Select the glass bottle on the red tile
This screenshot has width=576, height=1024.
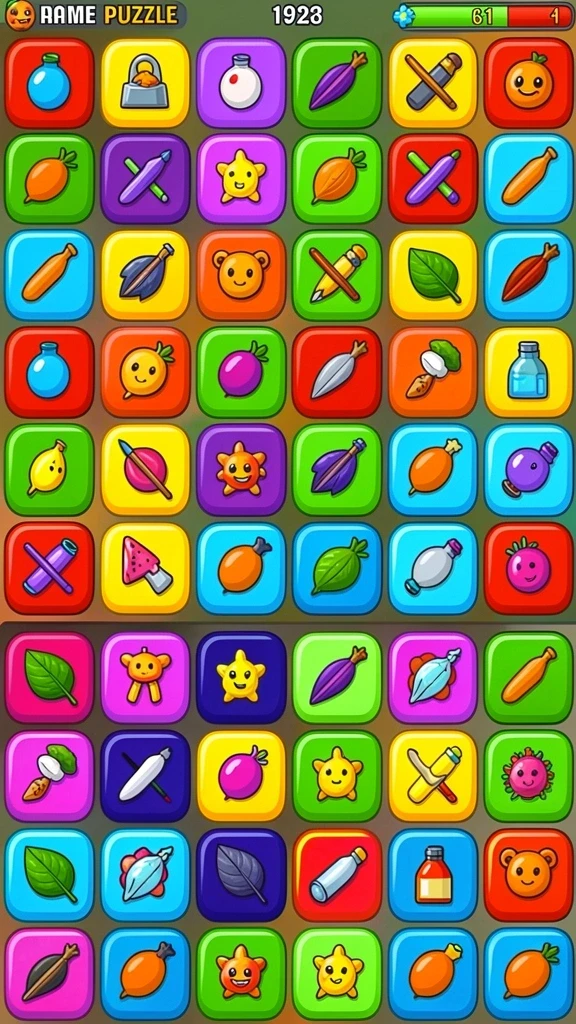pos(337,874)
